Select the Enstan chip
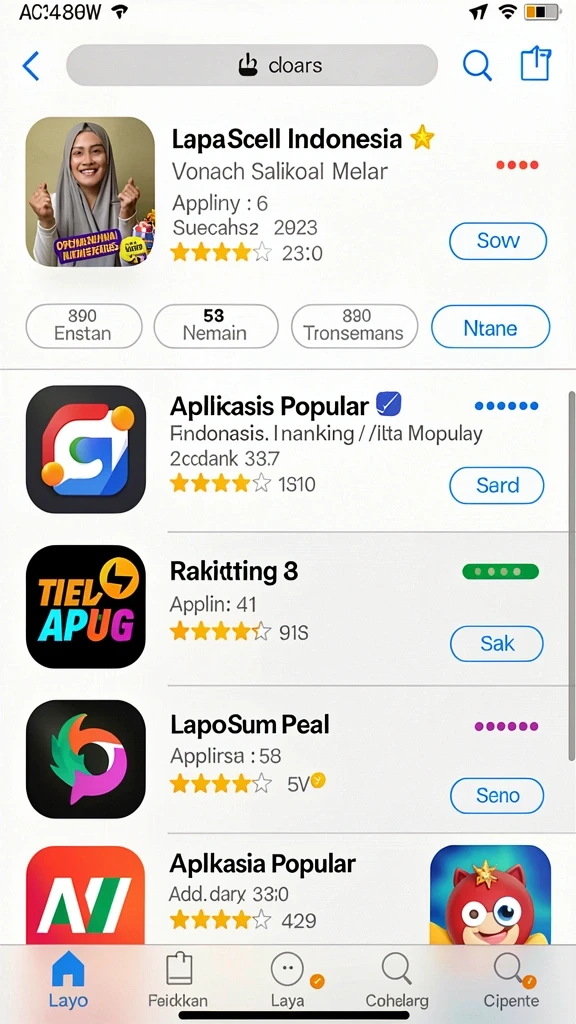576x1024 pixels. (x=84, y=326)
